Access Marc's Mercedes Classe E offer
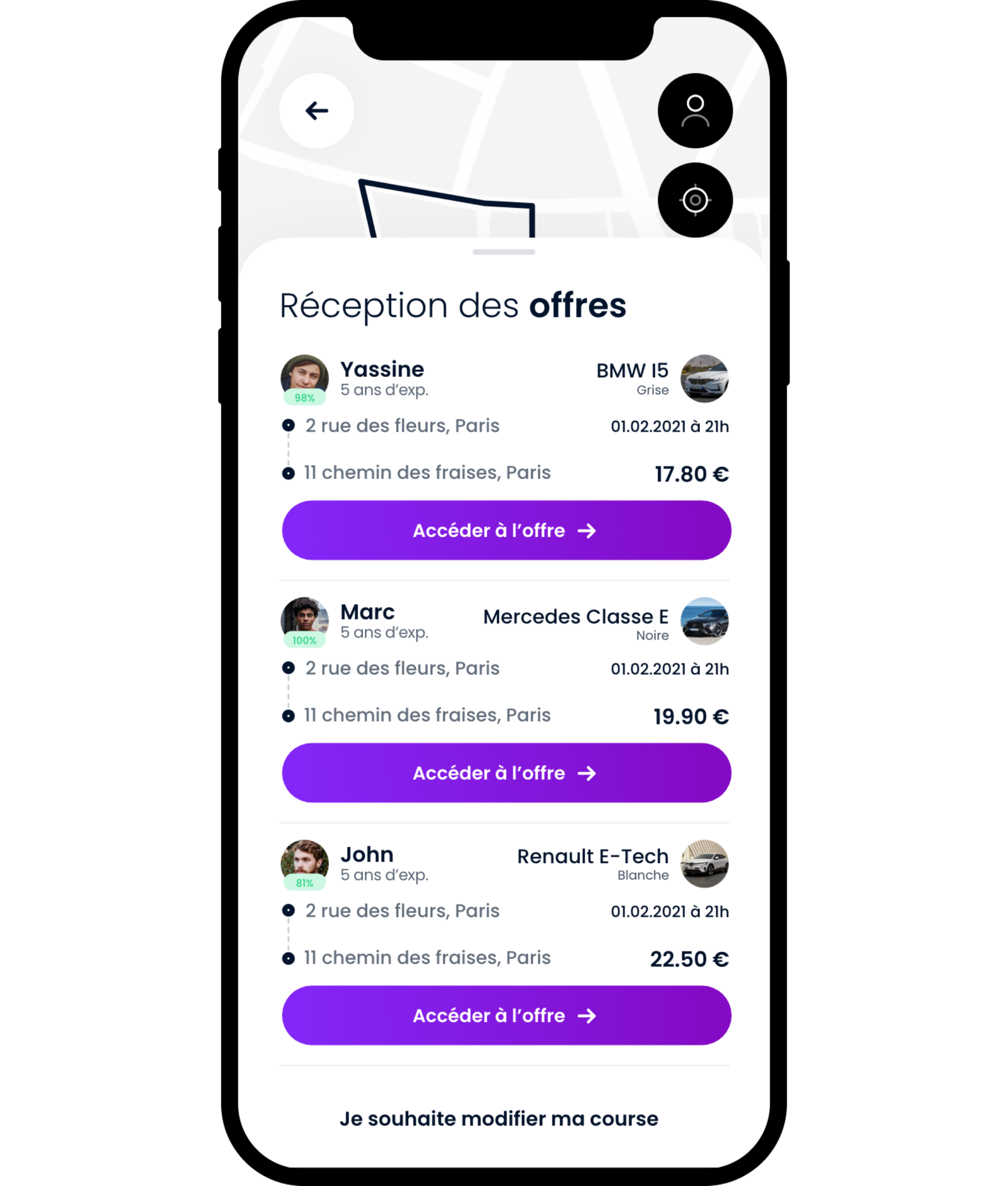The width and height of the screenshot is (1008, 1186). pos(506,773)
